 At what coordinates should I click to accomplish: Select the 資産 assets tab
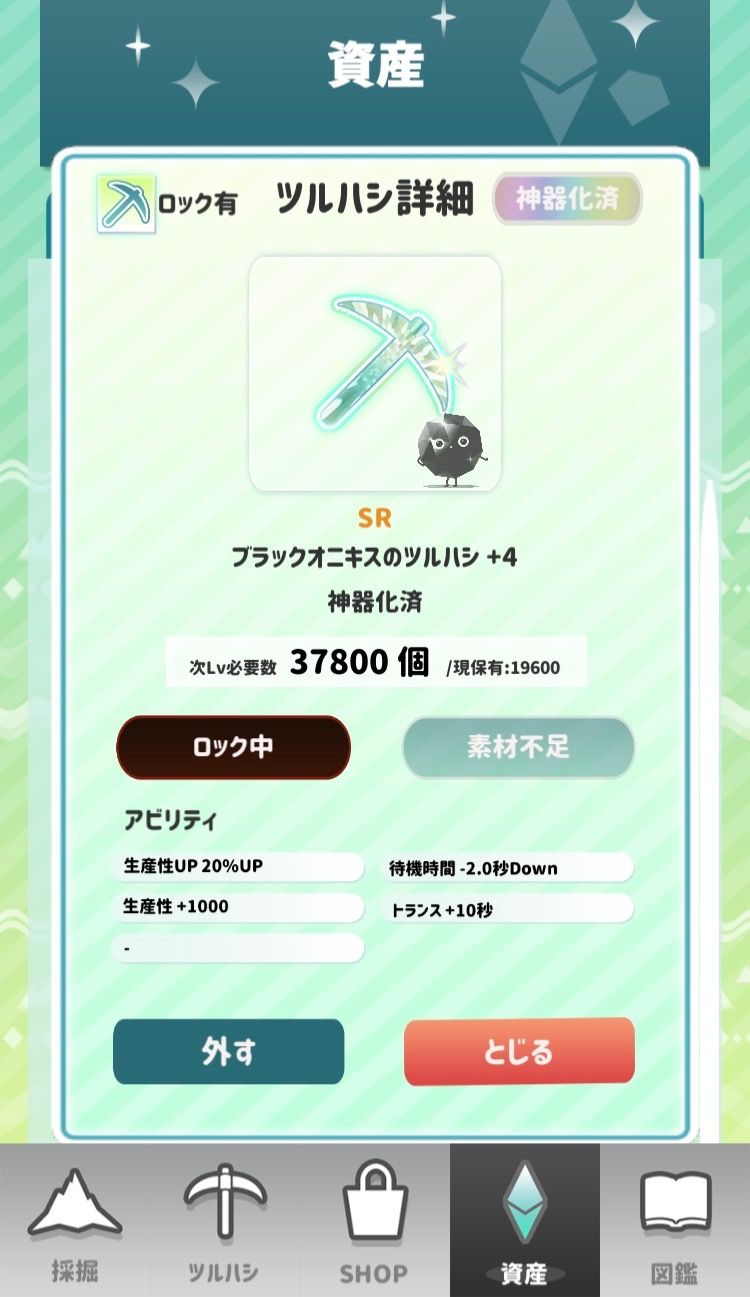click(524, 1222)
